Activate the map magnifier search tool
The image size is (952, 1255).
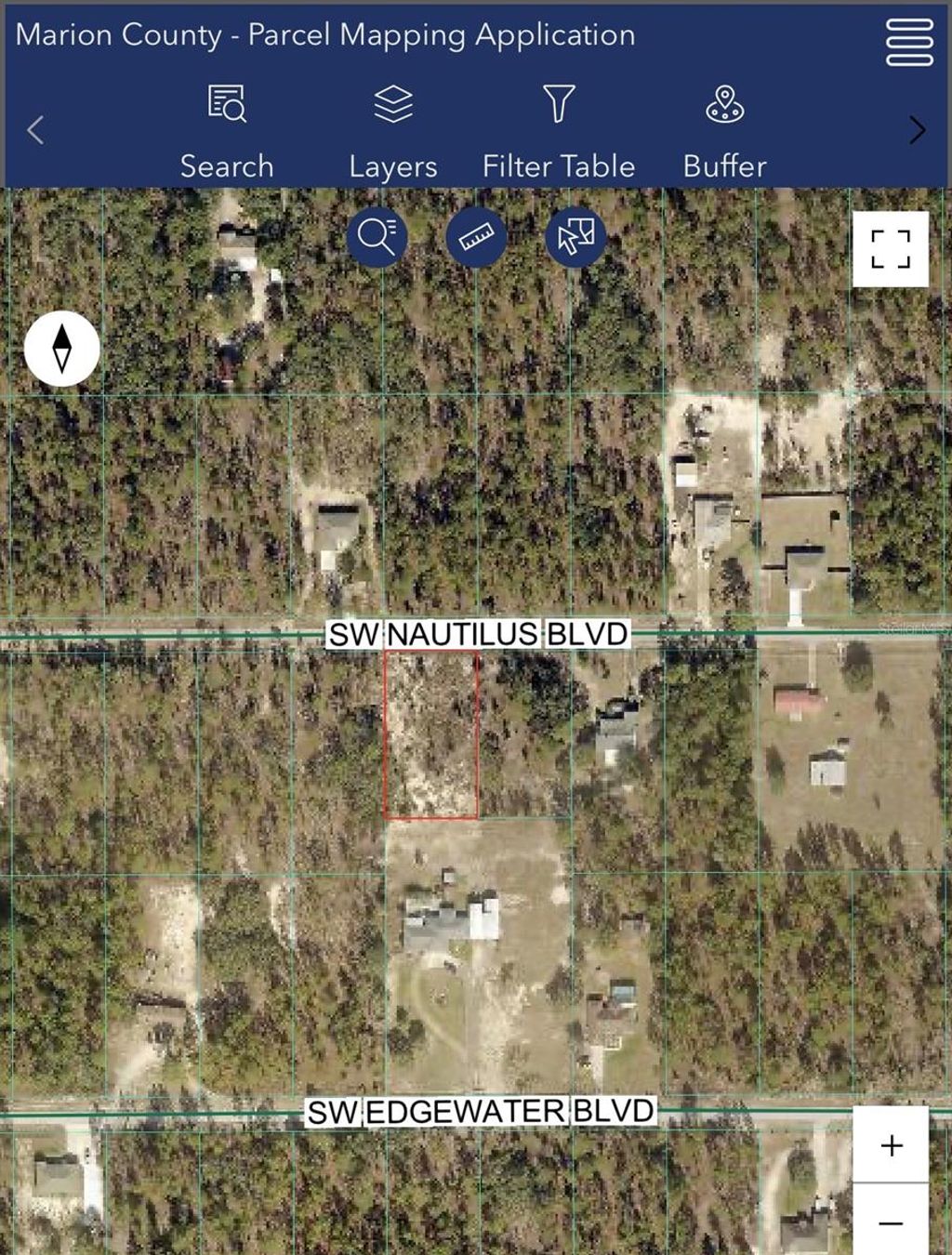[x=377, y=237]
